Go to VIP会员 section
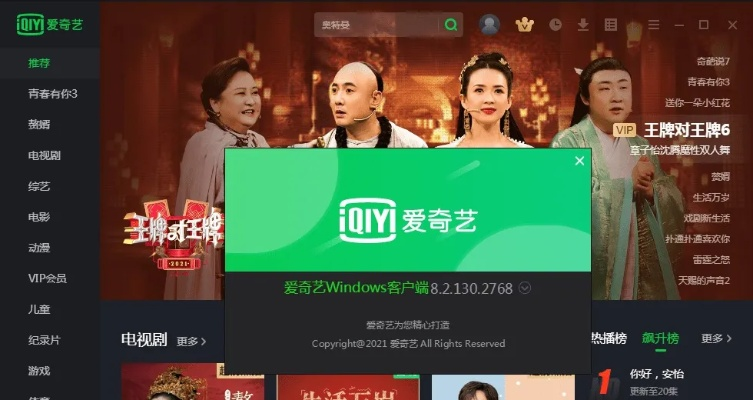The width and height of the screenshot is (753, 400). [47, 278]
